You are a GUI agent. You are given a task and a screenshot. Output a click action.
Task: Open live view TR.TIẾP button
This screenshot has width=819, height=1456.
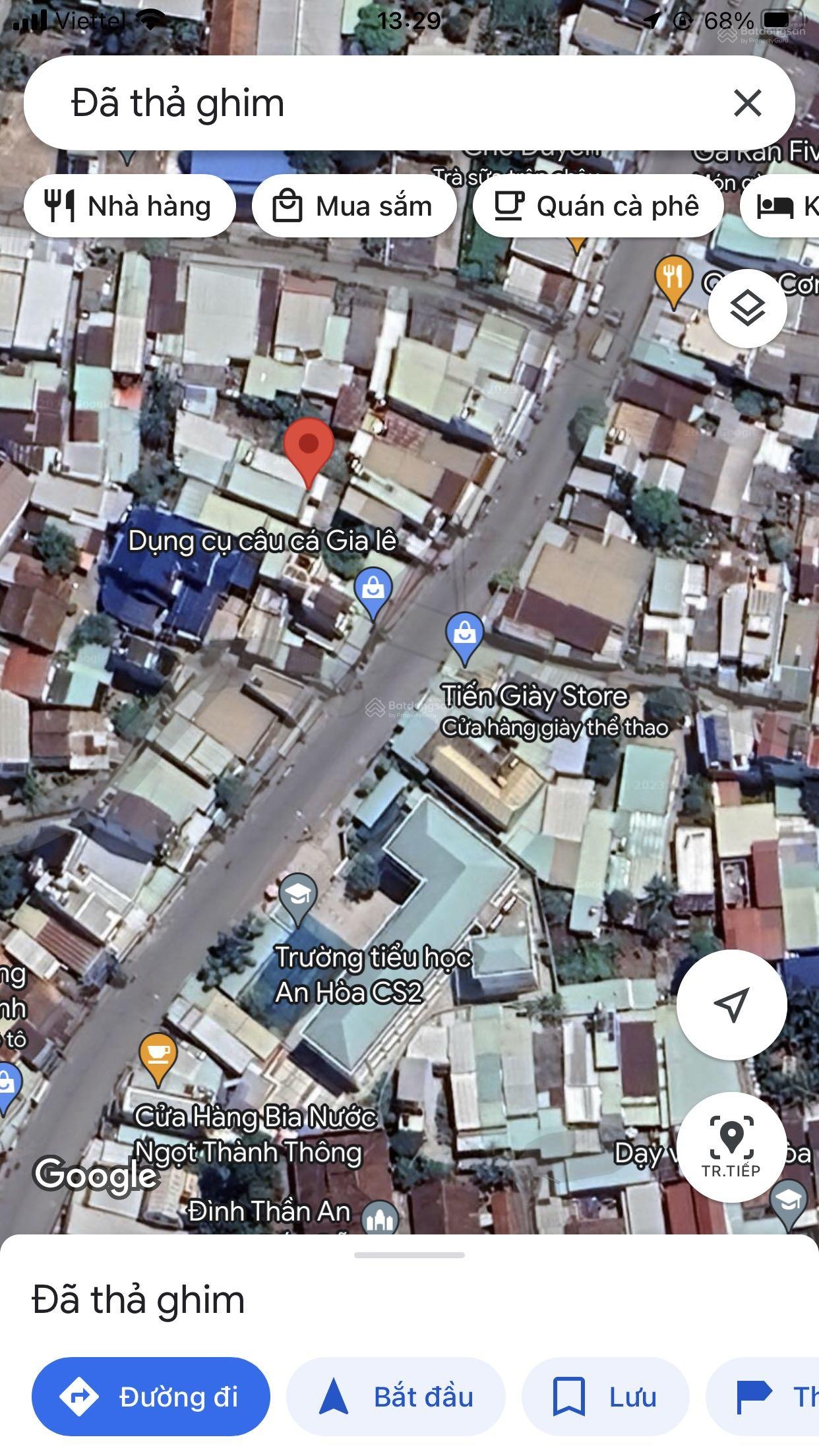coord(731,1147)
